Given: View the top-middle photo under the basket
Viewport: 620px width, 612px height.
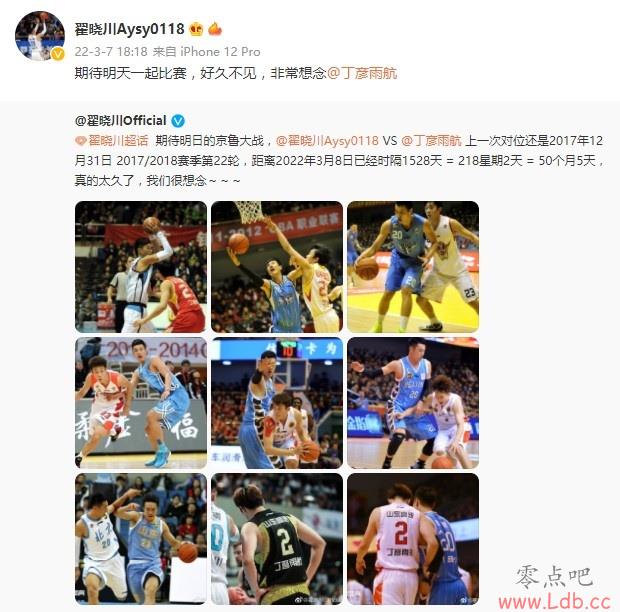Looking at the screenshot, I should (x=277, y=267).
